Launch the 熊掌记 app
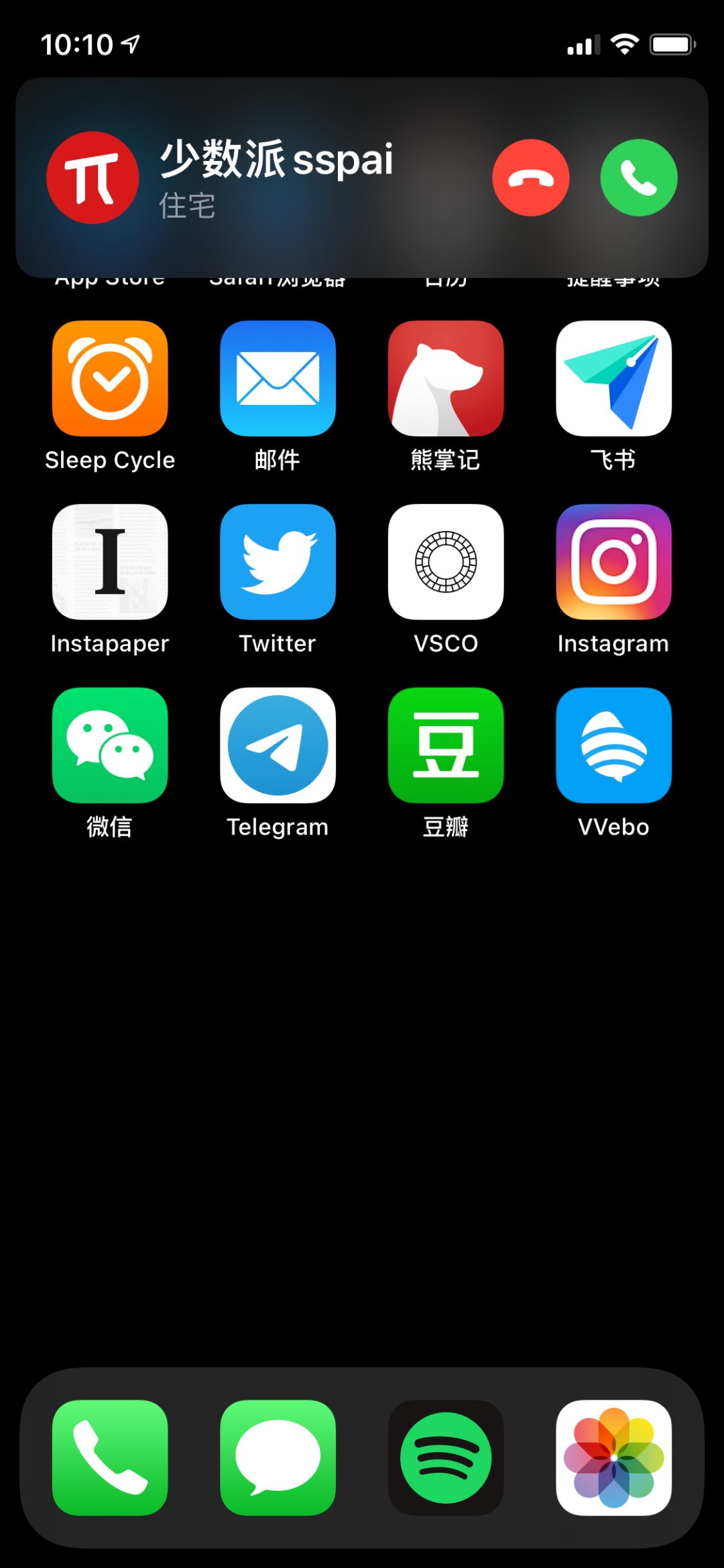This screenshot has height=1568, width=724. coord(446,379)
